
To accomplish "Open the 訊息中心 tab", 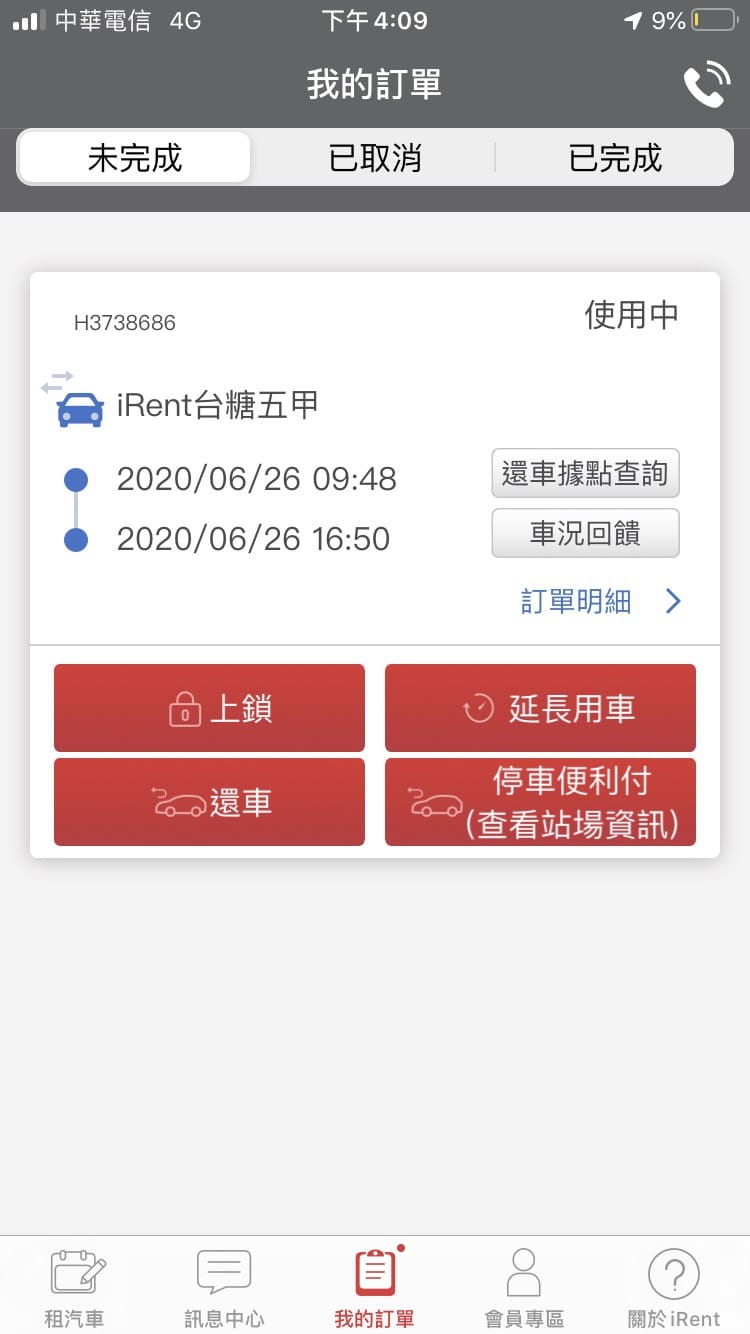I will (224, 1288).
